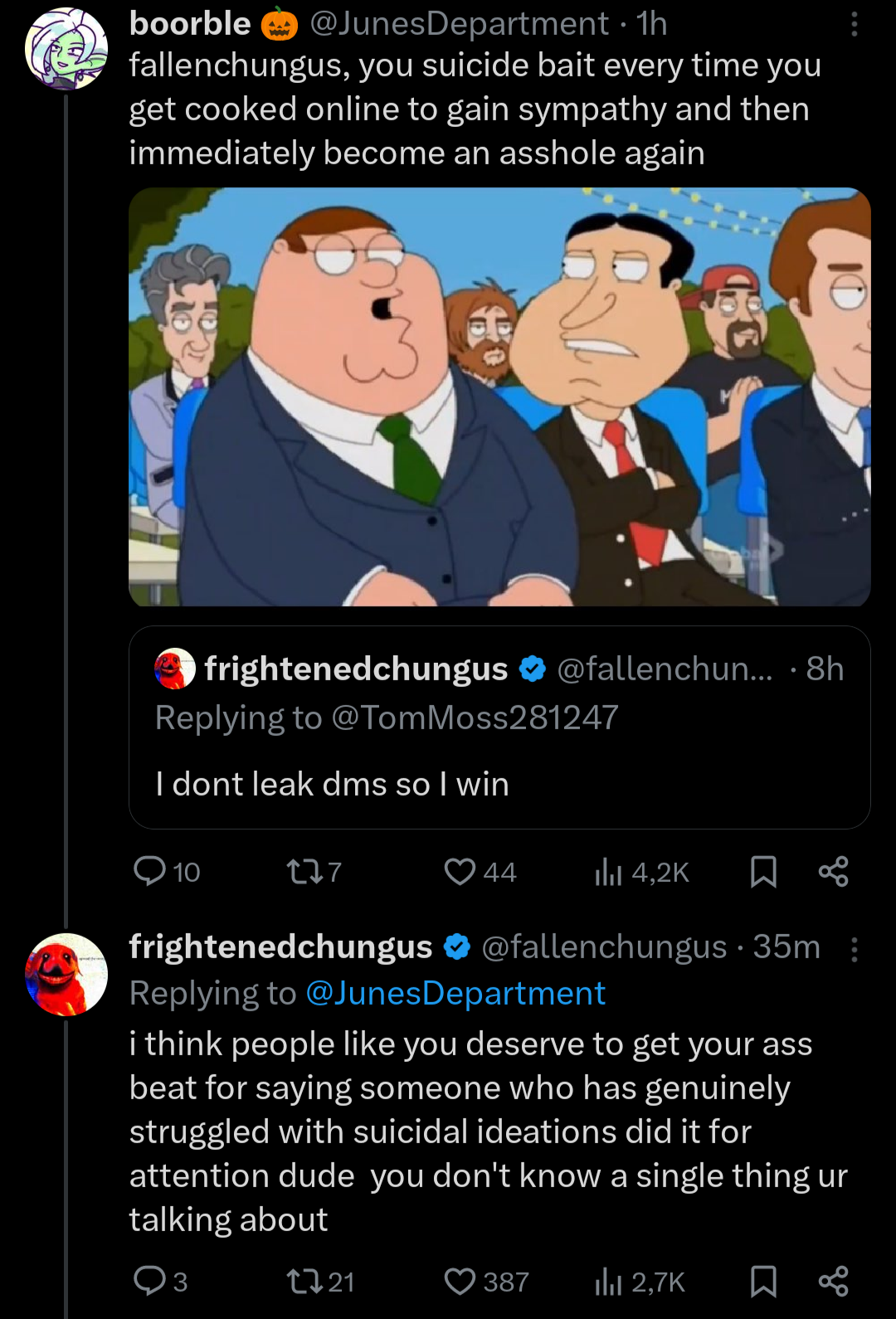Open overflow menu on boorble's post
The height and width of the screenshot is (1319, 896).
pos(854,24)
